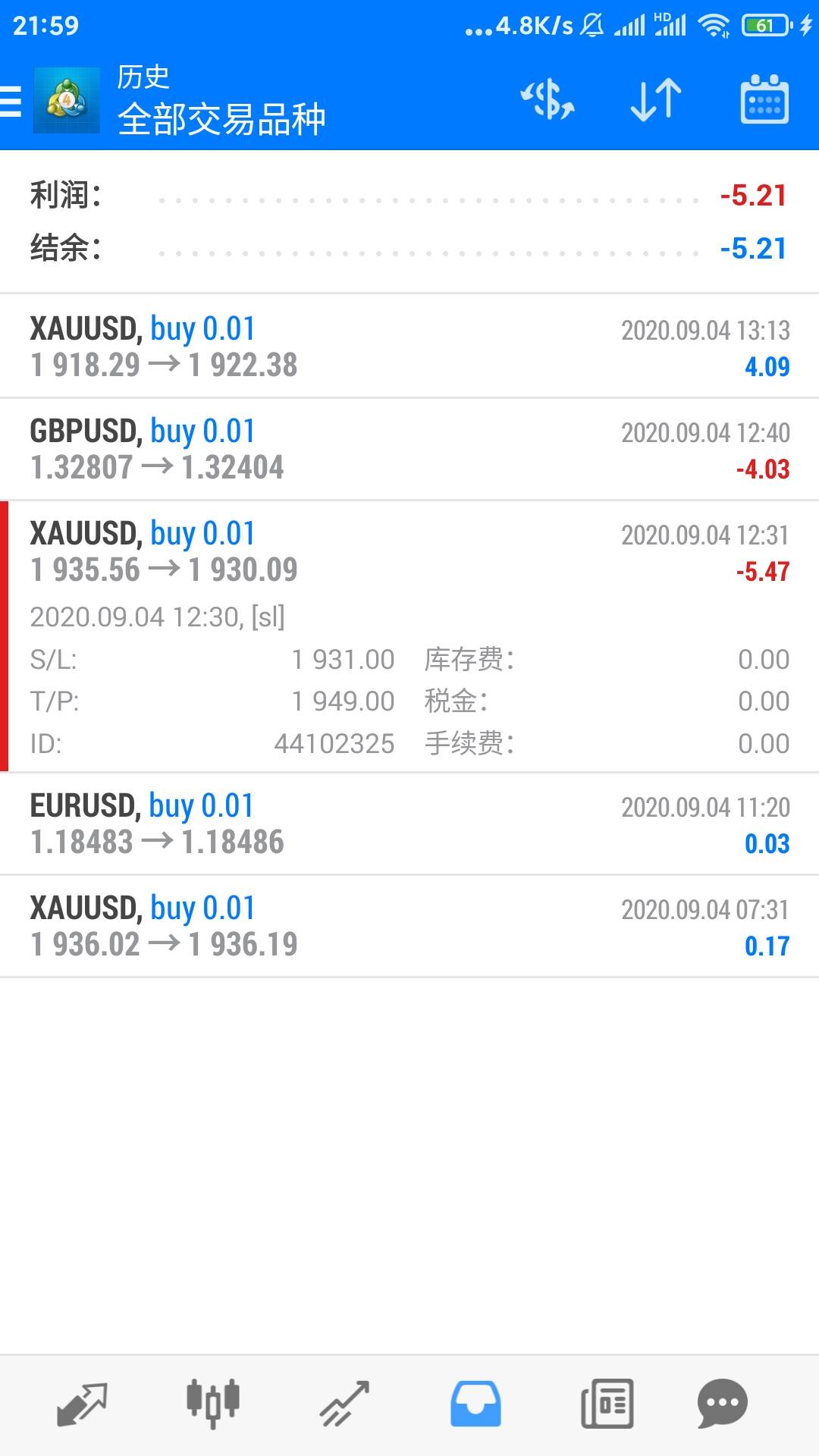This screenshot has height=1456, width=819.
Task: Expand the GBPUSD buy 0.01 trade
Action: 409,449
